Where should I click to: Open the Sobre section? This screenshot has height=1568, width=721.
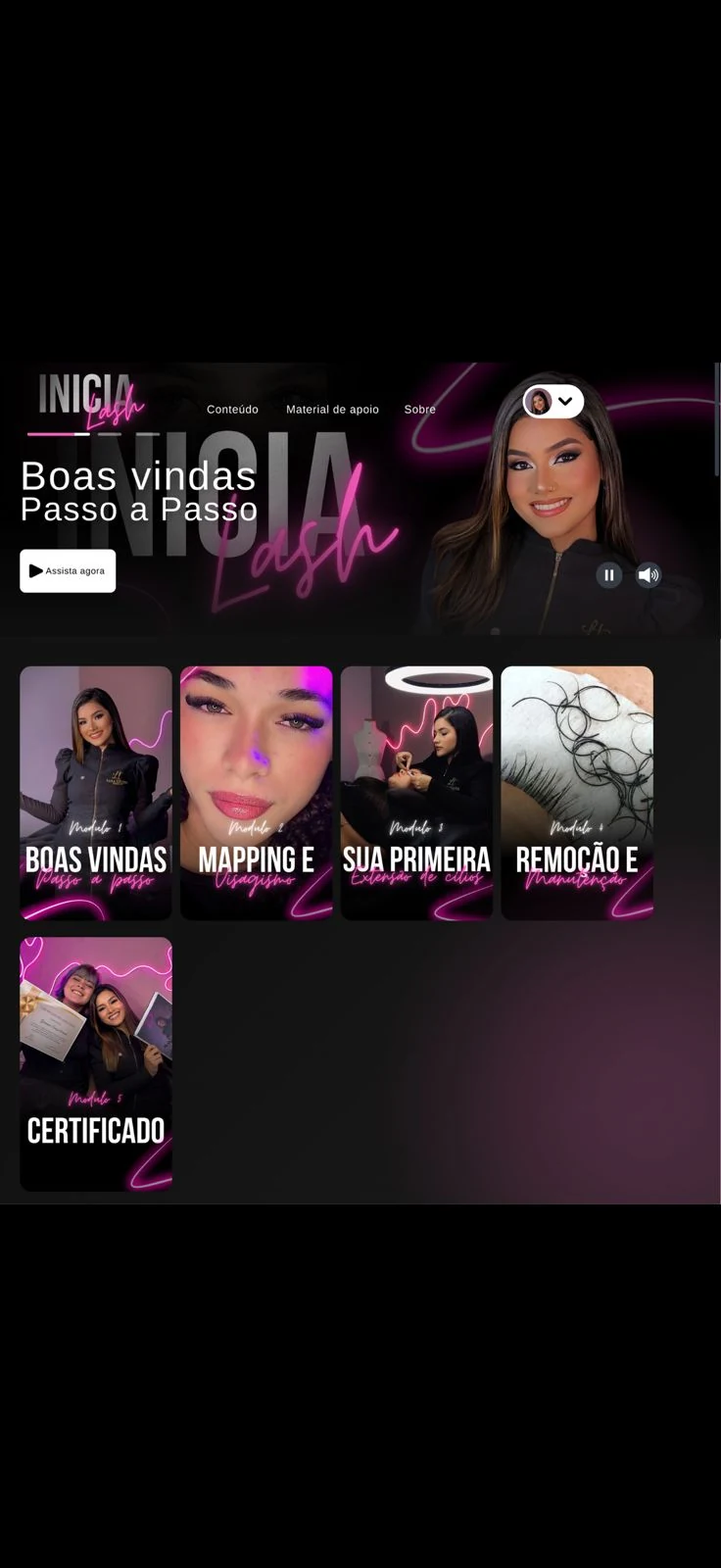tap(420, 410)
